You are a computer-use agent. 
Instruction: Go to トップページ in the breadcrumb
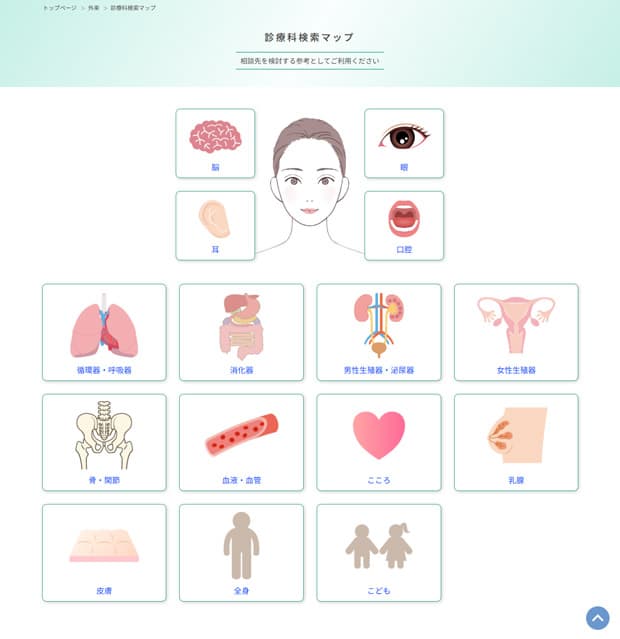point(59,7)
